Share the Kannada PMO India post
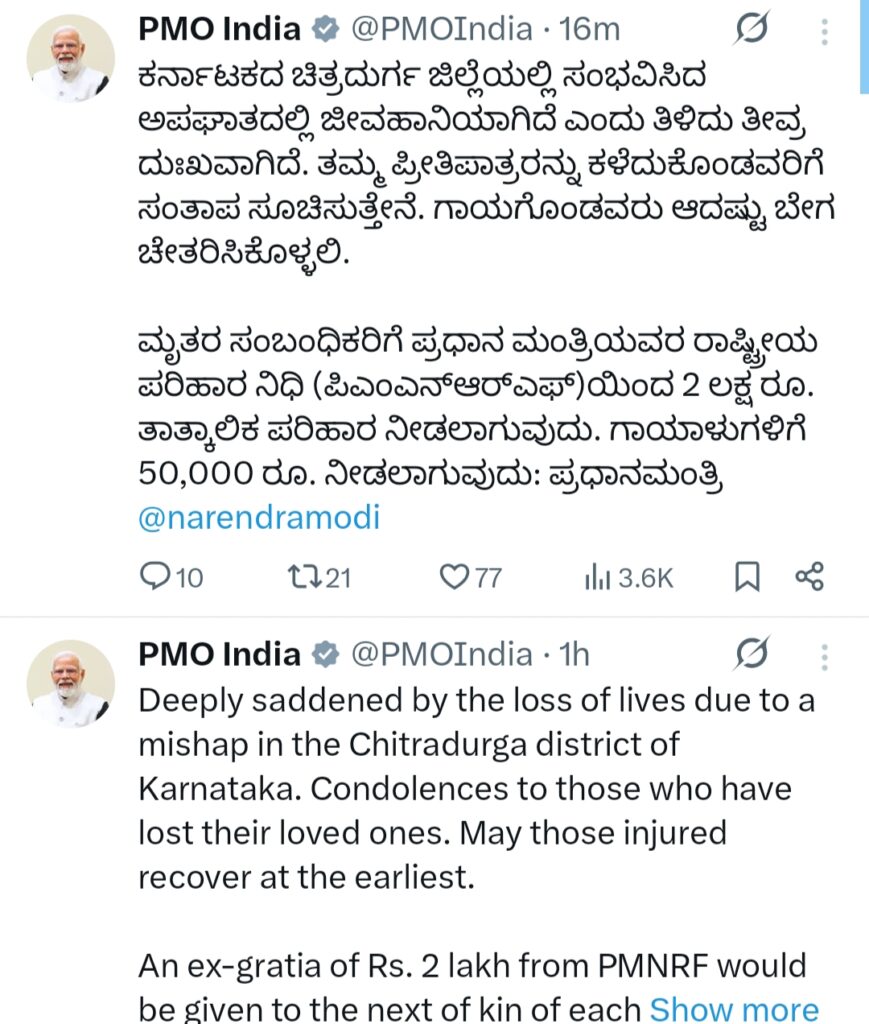The image size is (869, 1024). [808, 577]
